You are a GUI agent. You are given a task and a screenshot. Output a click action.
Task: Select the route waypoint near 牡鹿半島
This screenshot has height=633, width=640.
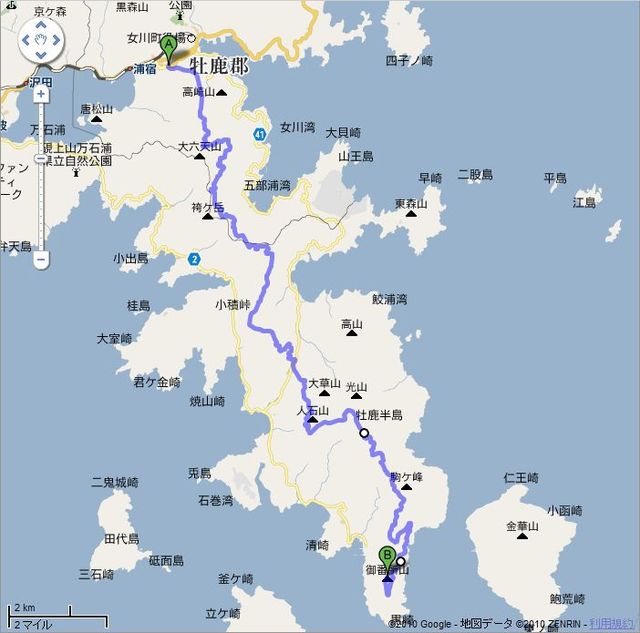364,433
